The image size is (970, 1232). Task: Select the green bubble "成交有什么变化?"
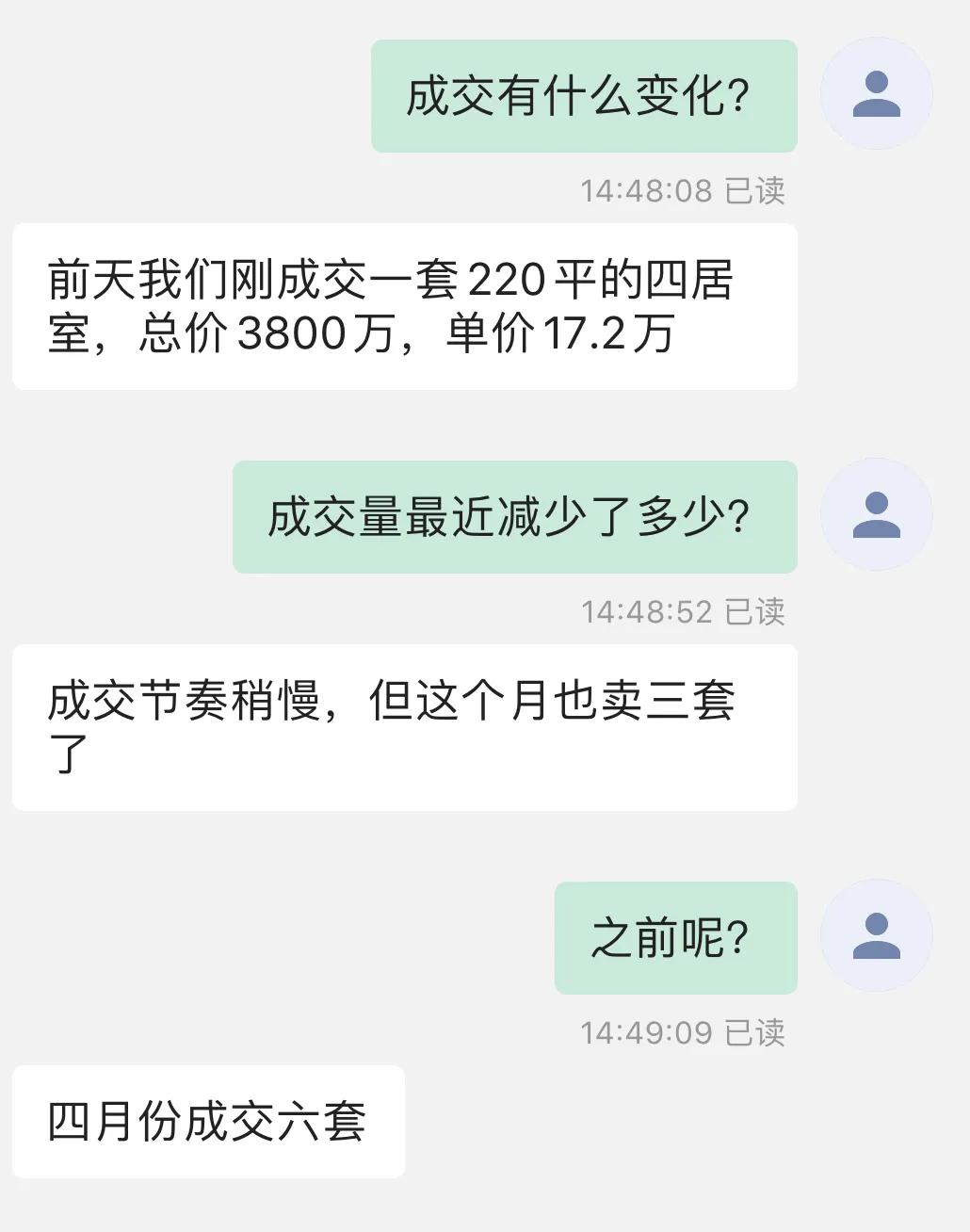tap(584, 96)
